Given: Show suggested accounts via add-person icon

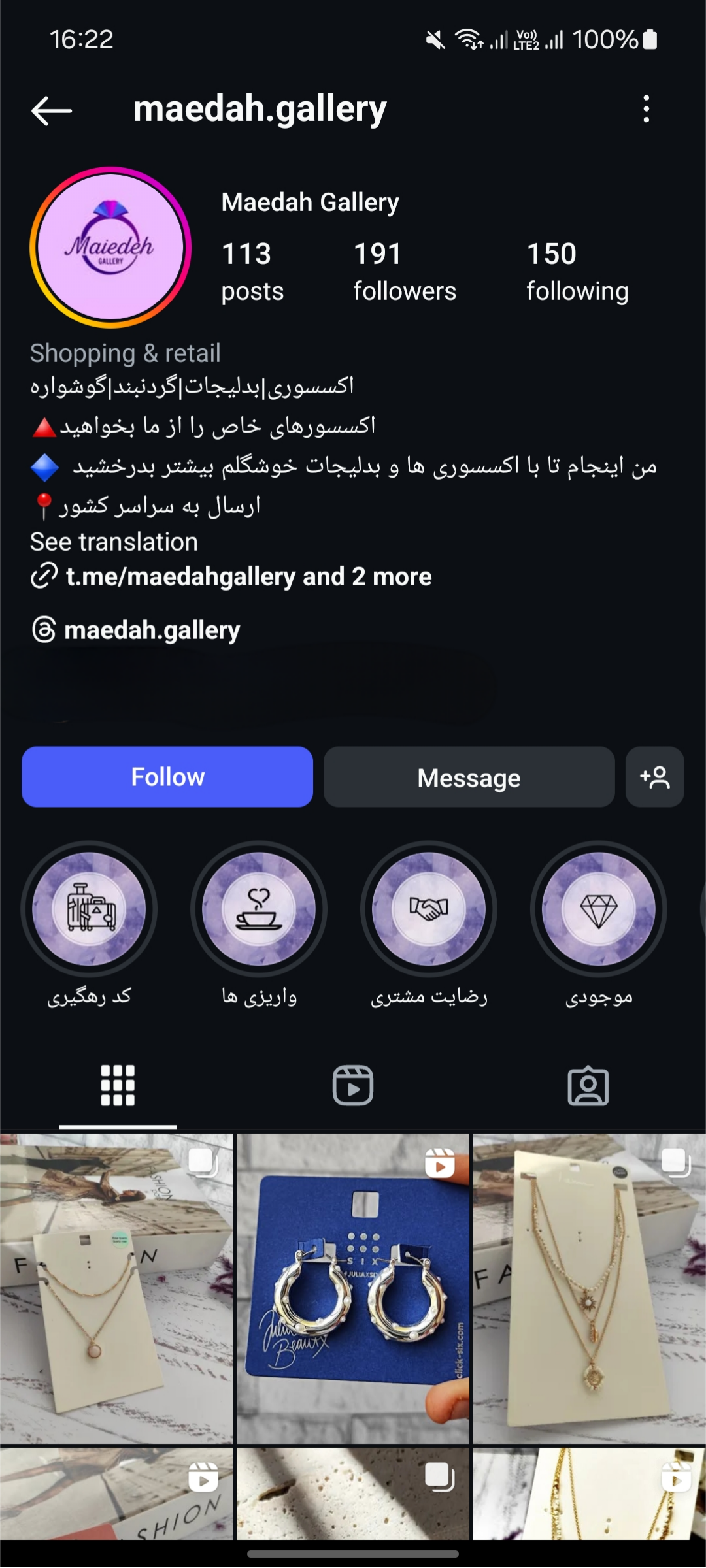Looking at the screenshot, I should pyautogui.click(x=654, y=777).
